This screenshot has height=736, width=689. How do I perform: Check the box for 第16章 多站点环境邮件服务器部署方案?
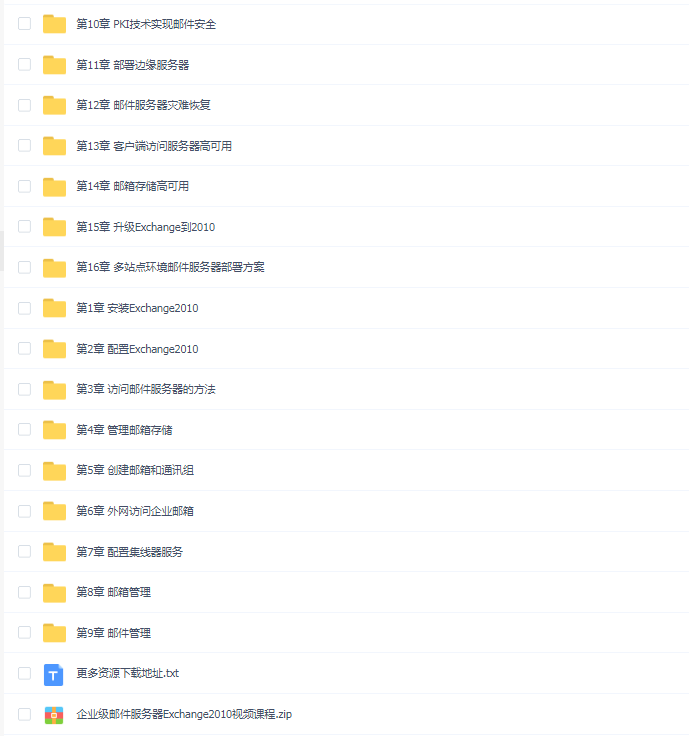point(25,267)
